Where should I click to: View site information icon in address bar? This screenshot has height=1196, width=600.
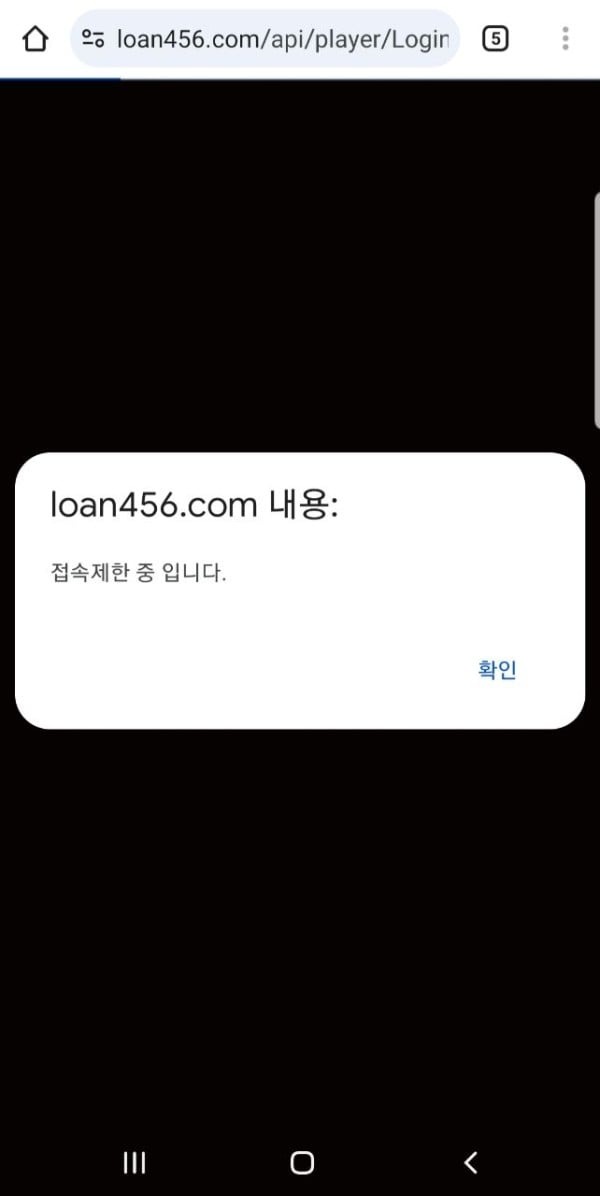94,39
